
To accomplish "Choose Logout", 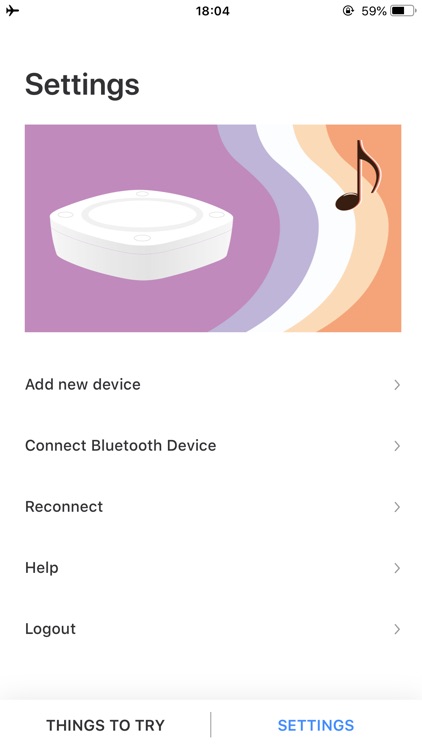I will click(211, 629).
